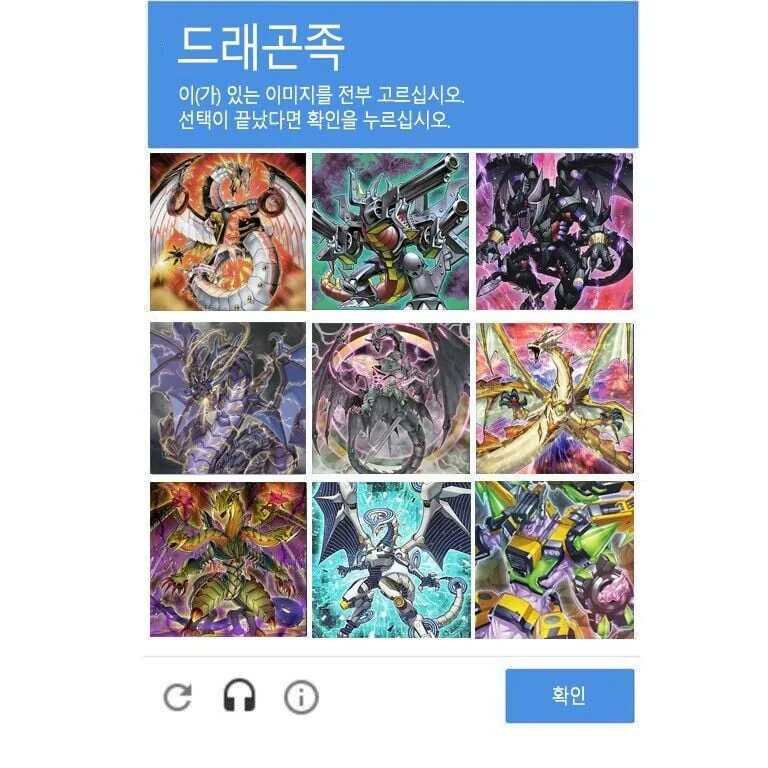Reload the captcha with the refresh icon
The width and height of the screenshot is (768, 768).
click(178, 696)
